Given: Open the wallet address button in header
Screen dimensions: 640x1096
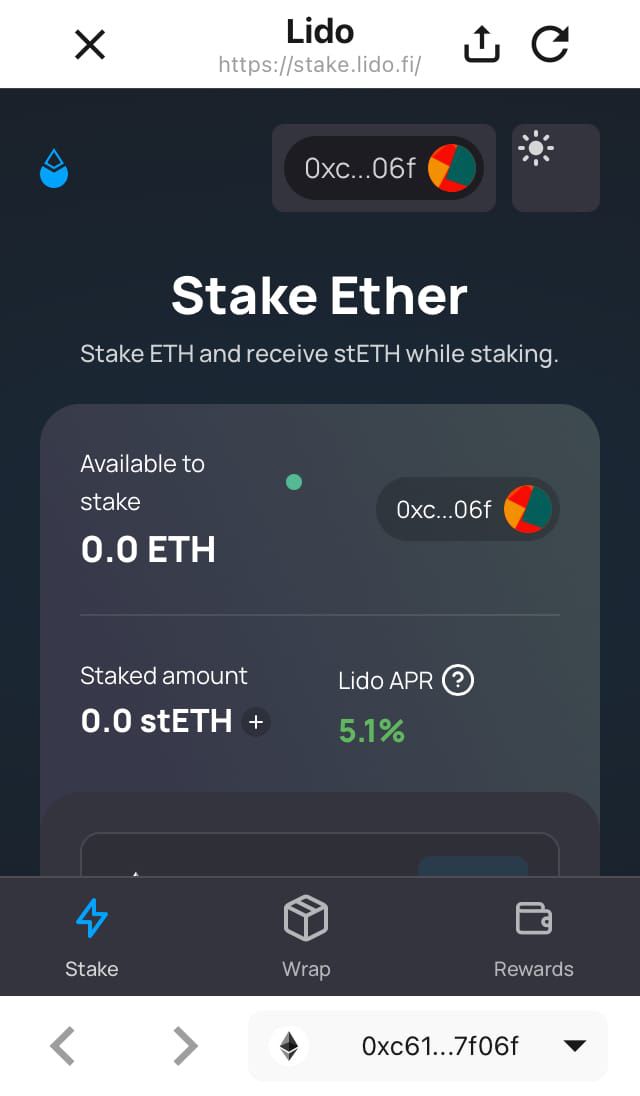Looking at the screenshot, I should pyautogui.click(x=384, y=168).
